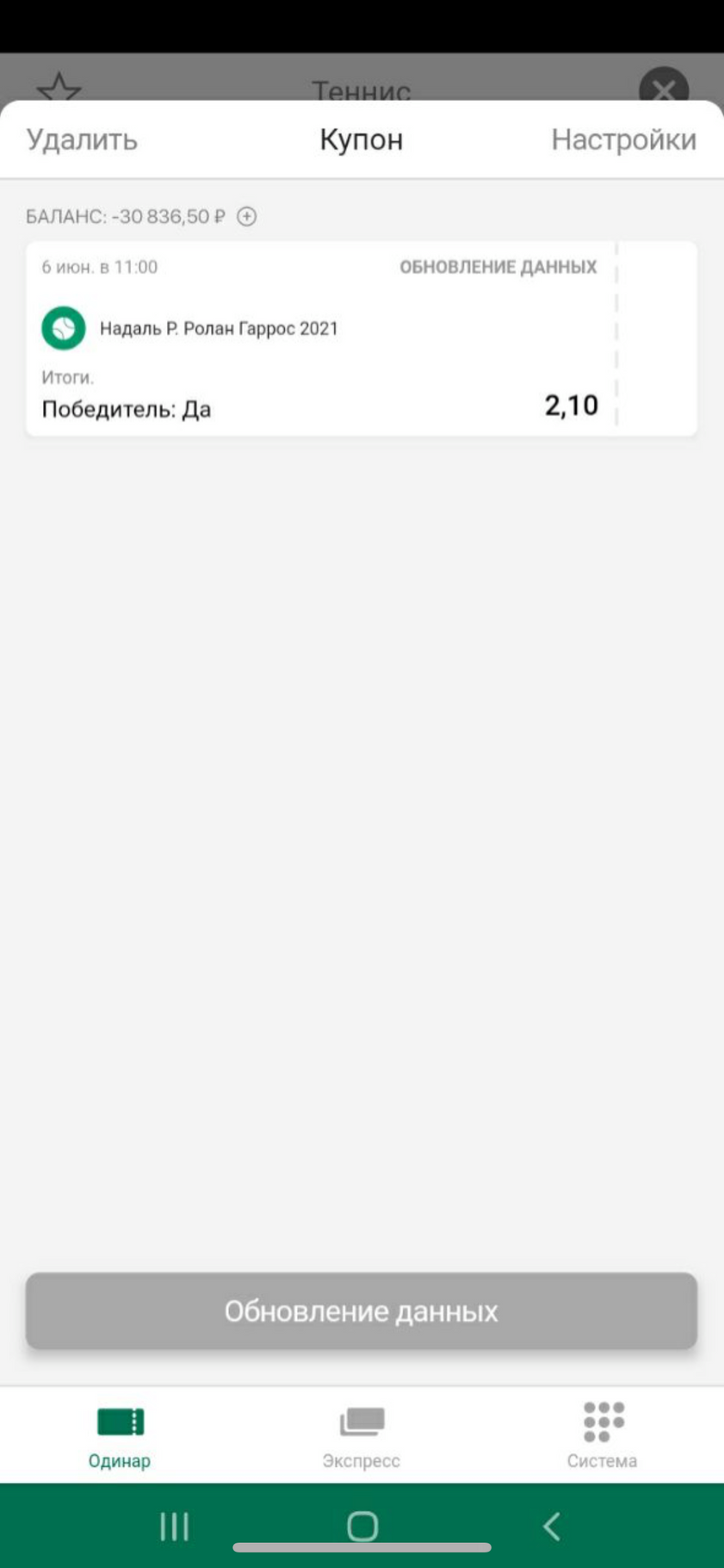
Task: Tap Удалить to clear the coupon
Action: 82,139
